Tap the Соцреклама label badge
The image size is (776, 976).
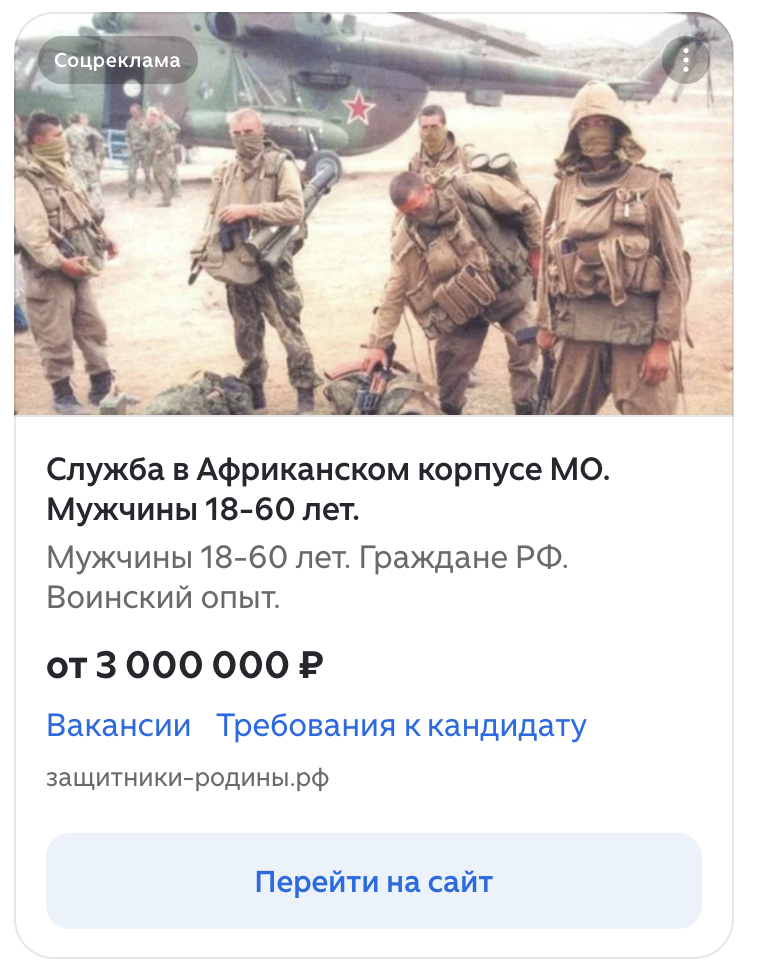click(x=117, y=60)
